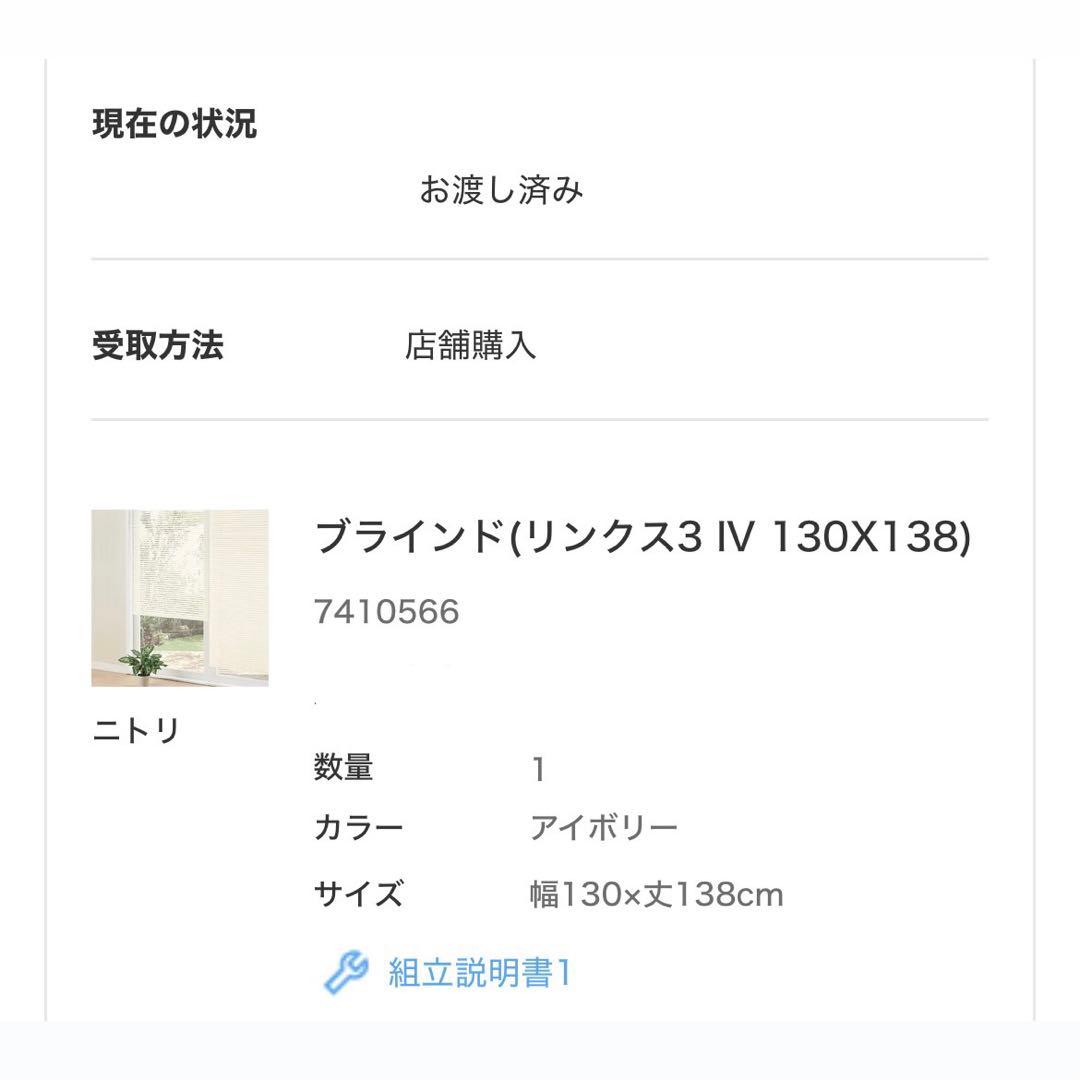Open the 組立説明書1 assembly manual link
The width and height of the screenshot is (1080, 1080).
coord(448,972)
